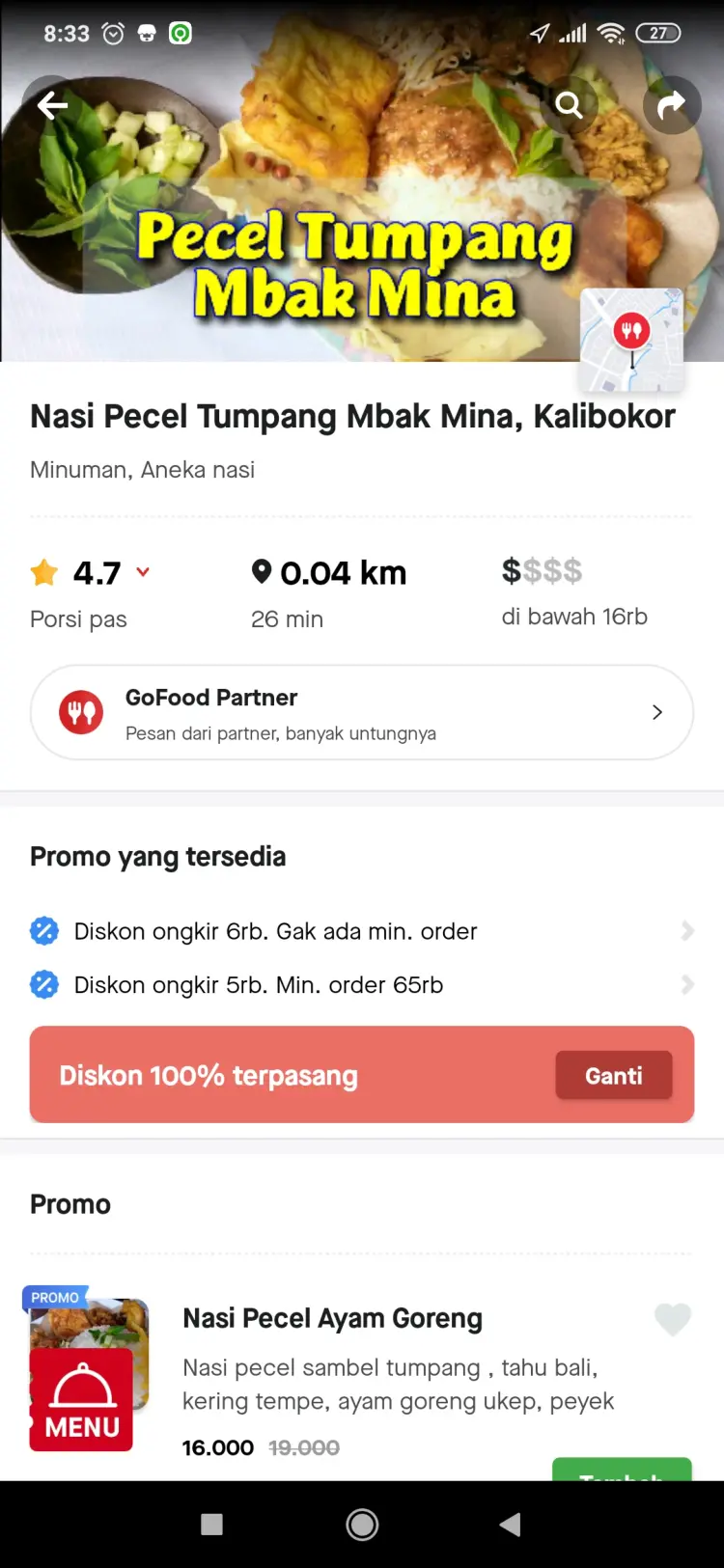Select the star rating icon showing 4.7
This screenshot has width=724, height=1568.
tap(43, 571)
